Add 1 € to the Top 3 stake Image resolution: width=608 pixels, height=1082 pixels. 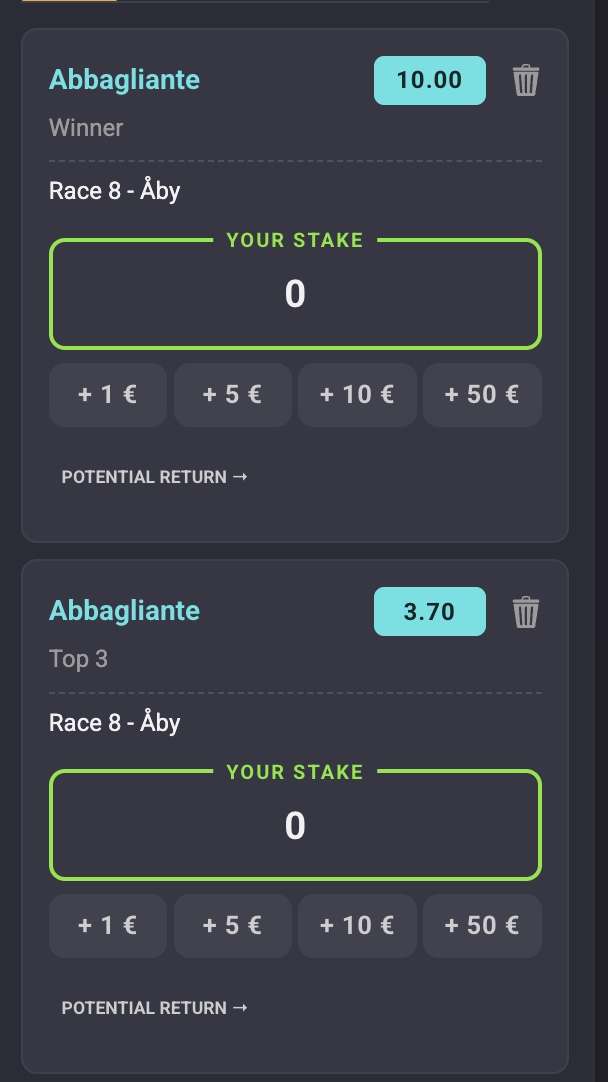coord(108,925)
